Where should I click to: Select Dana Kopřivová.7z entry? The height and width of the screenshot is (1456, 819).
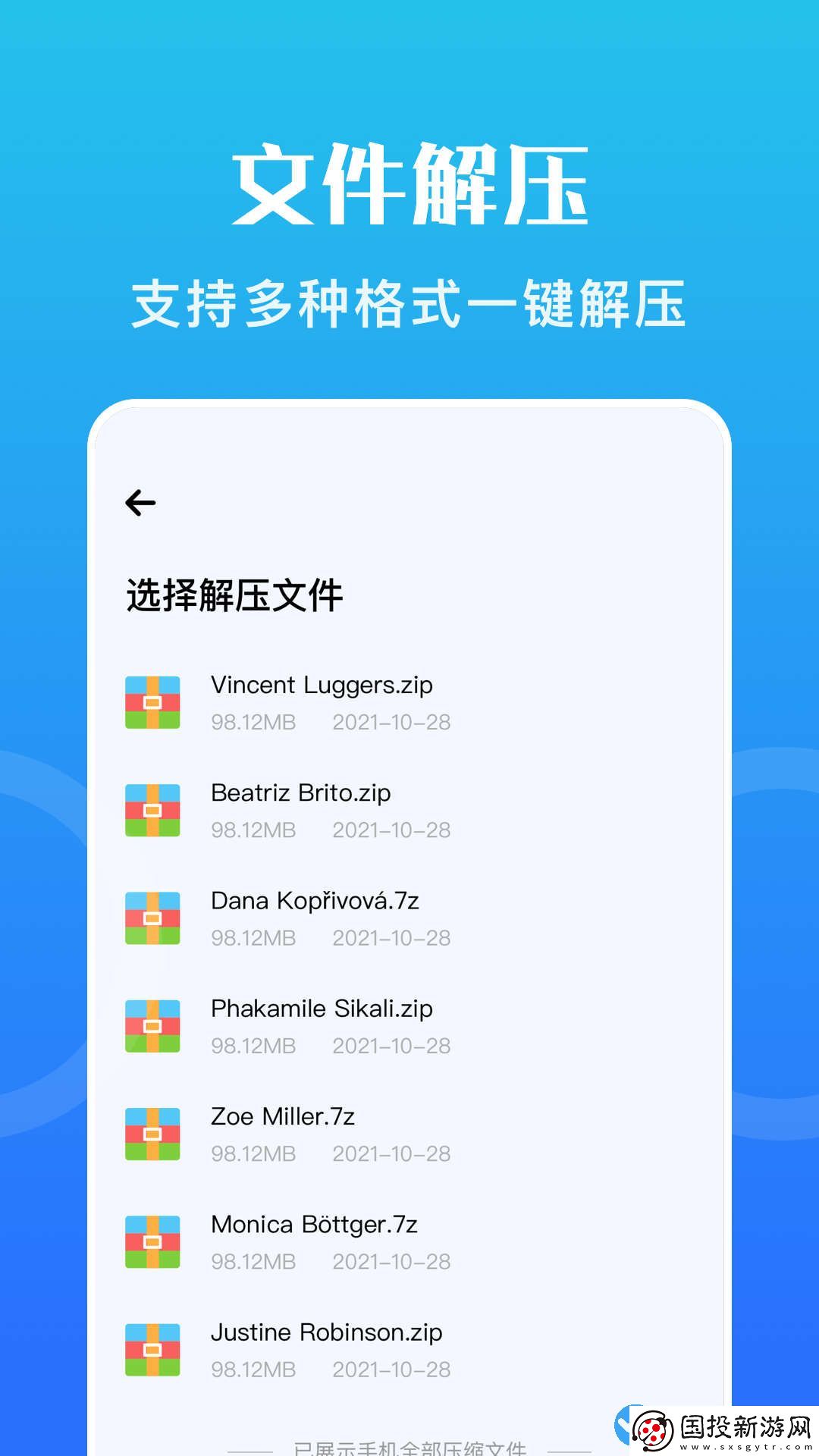[x=314, y=901]
